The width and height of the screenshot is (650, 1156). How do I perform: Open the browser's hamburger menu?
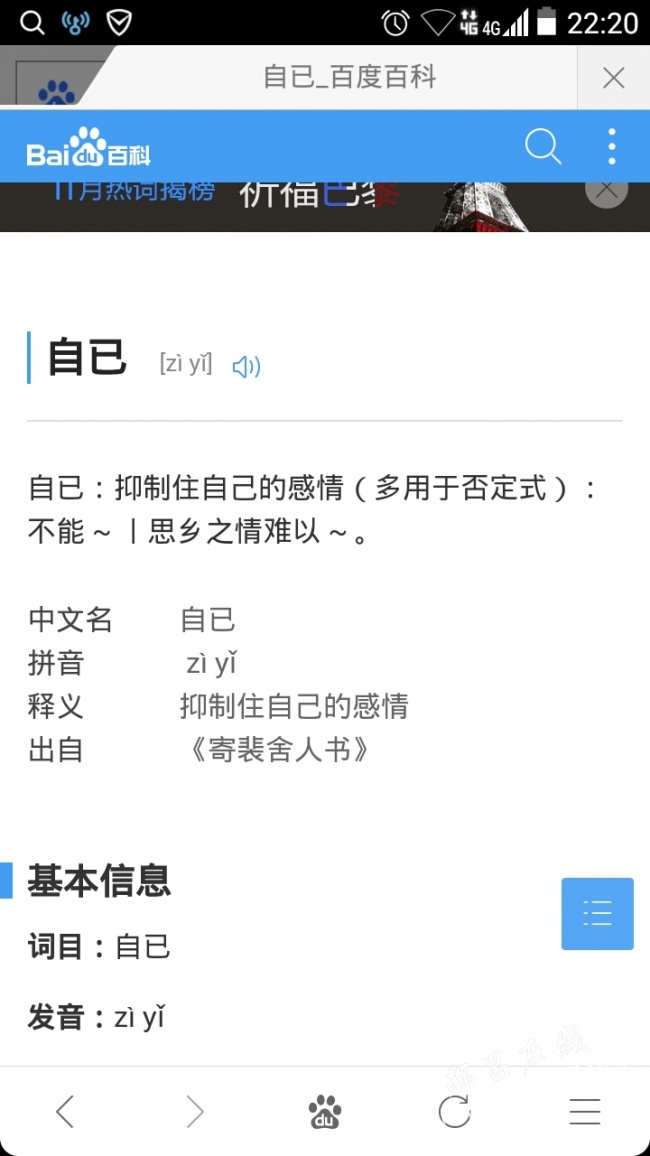pos(585,1111)
